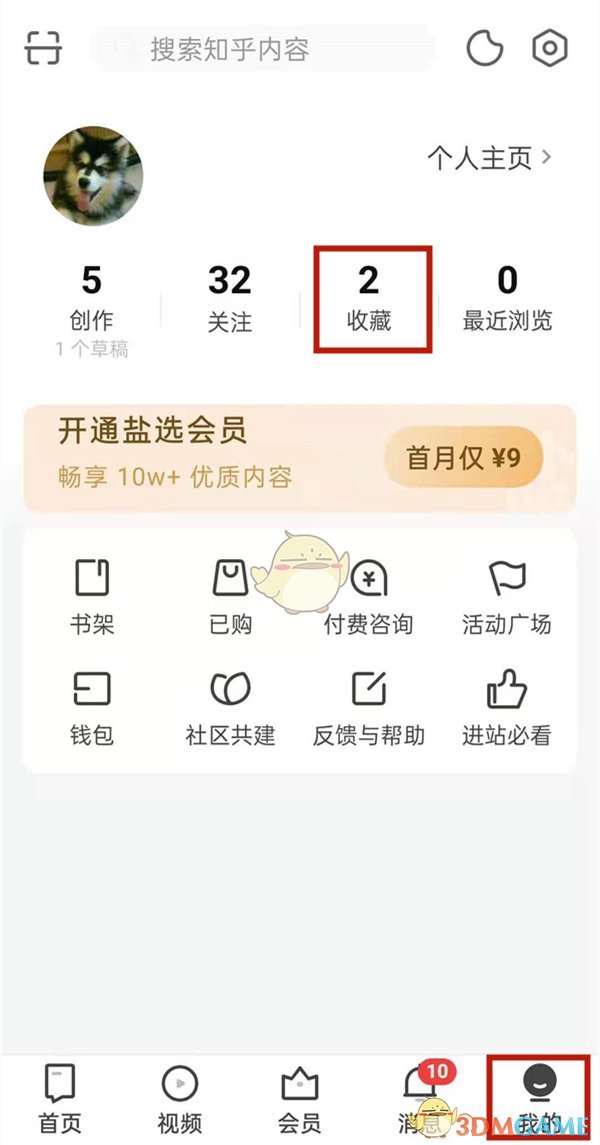Open 活动广场 activity square
The image size is (600, 1145).
[506, 598]
